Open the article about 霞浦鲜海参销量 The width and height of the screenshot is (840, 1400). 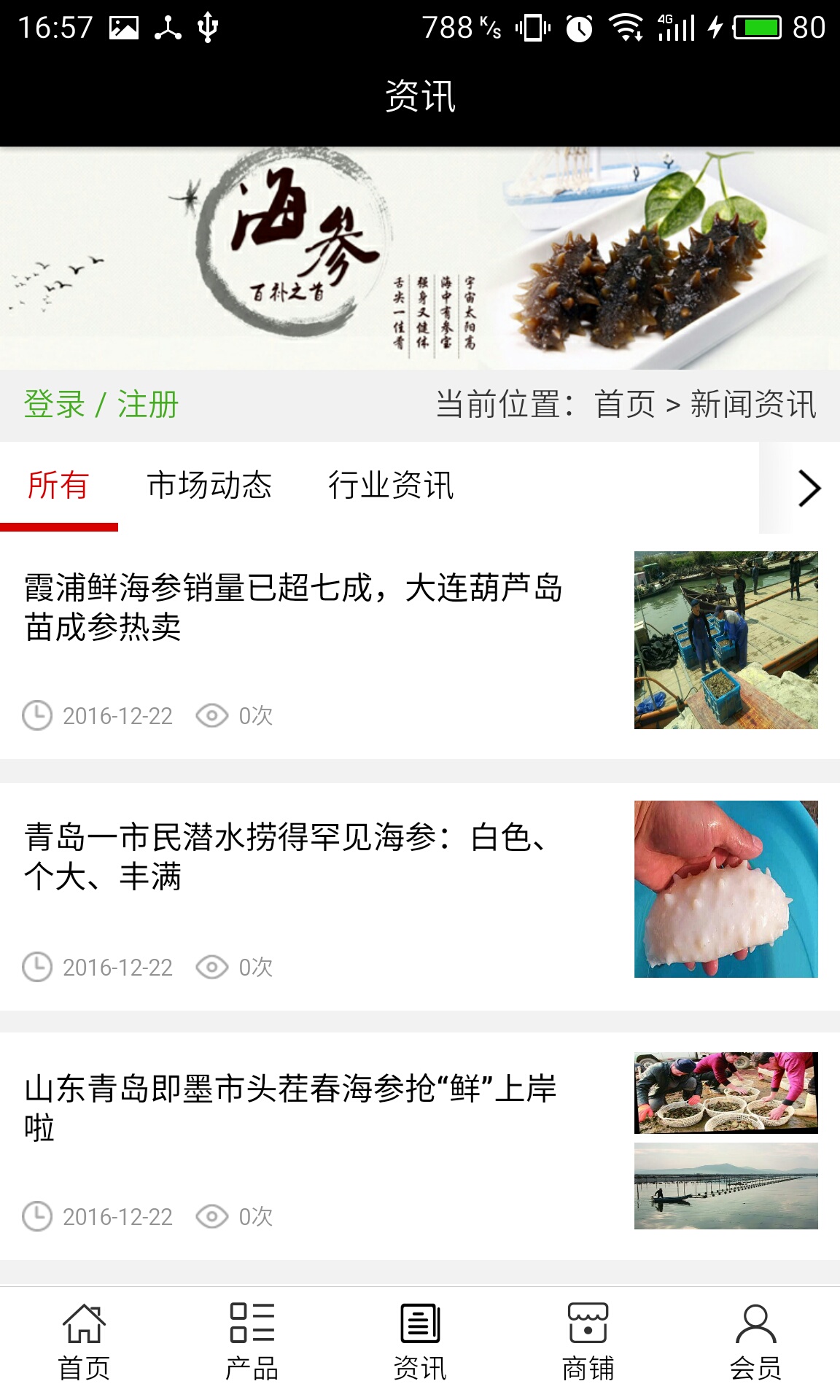(293, 607)
